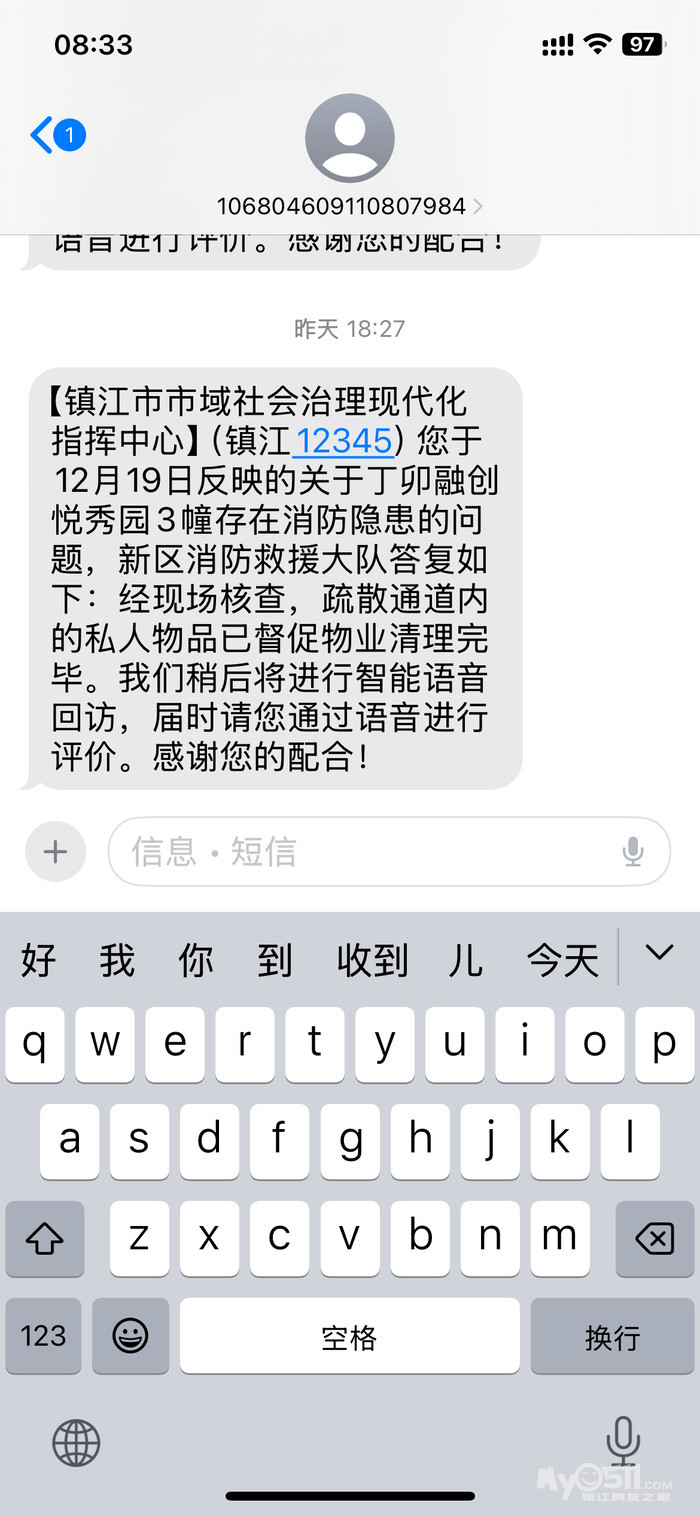The height and width of the screenshot is (1515, 700).
Task: Start keyboard dictation with bottom microphone
Action: tap(622, 1441)
